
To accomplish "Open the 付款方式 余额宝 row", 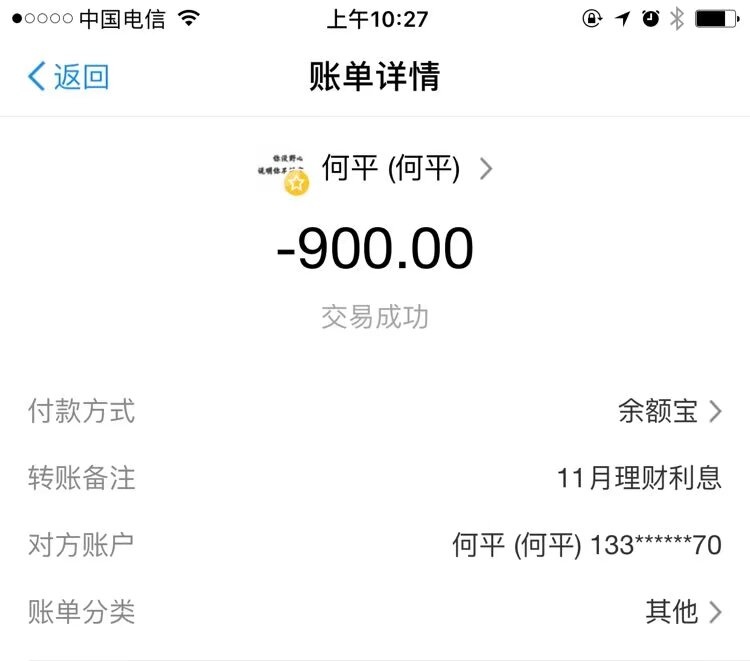I will click(x=670, y=411).
